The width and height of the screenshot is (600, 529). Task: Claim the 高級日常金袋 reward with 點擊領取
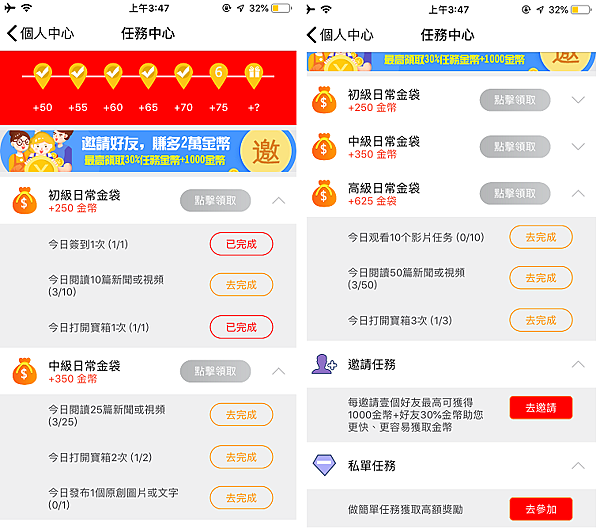pyautogui.click(x=515, y=193)
